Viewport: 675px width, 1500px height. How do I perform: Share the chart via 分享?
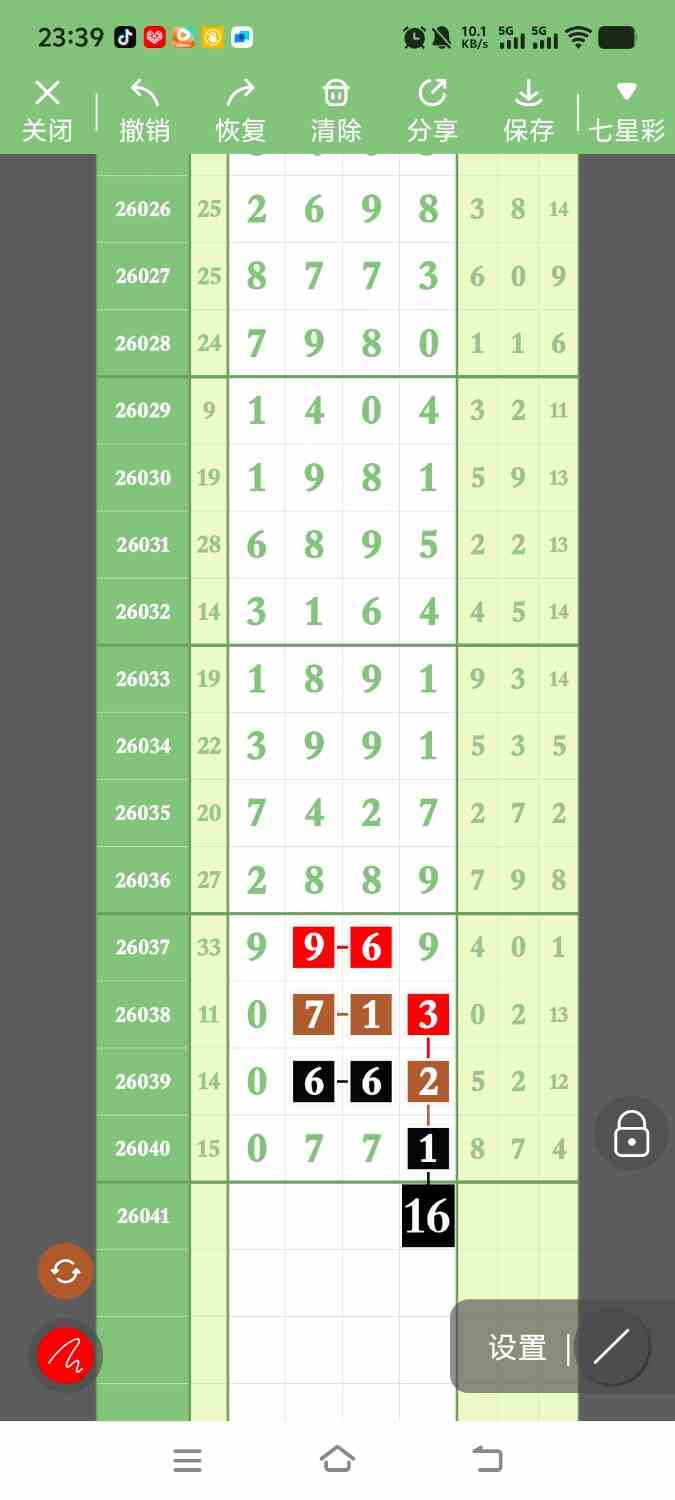click(x=432, y=112)
